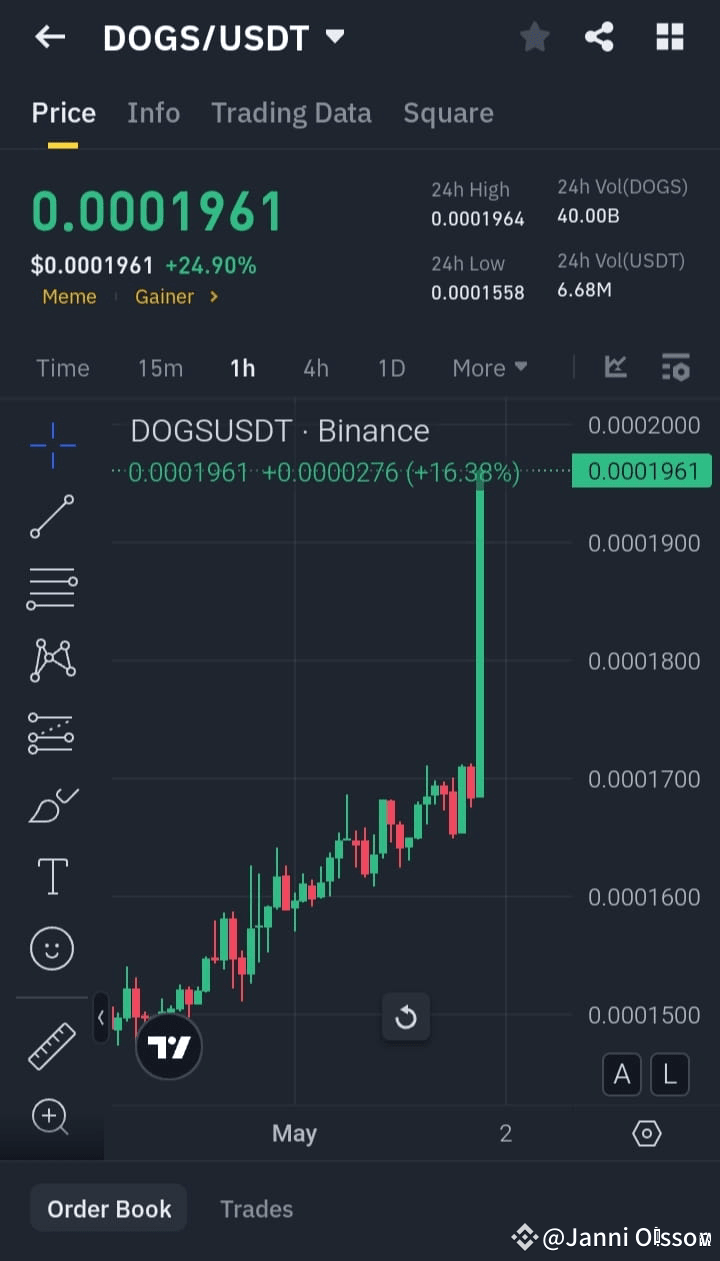Select the text annotation tool

pyautogui.click(x=51, y=875)
